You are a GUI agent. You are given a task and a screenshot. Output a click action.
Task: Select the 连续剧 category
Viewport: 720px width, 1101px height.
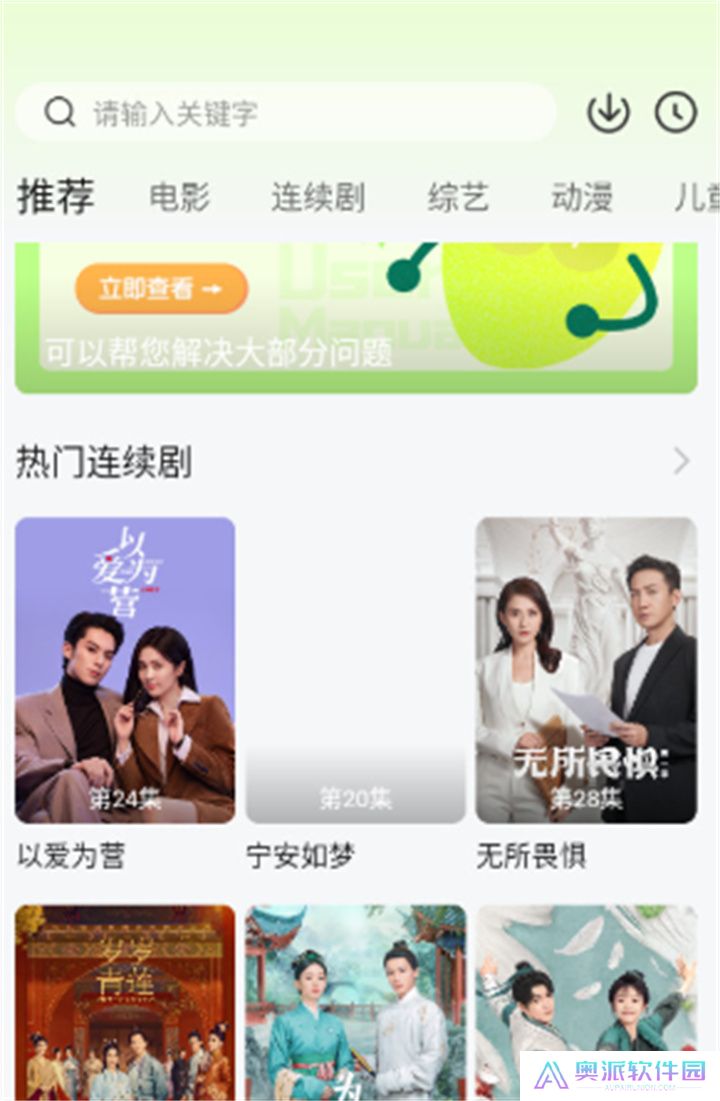[318, 196]
